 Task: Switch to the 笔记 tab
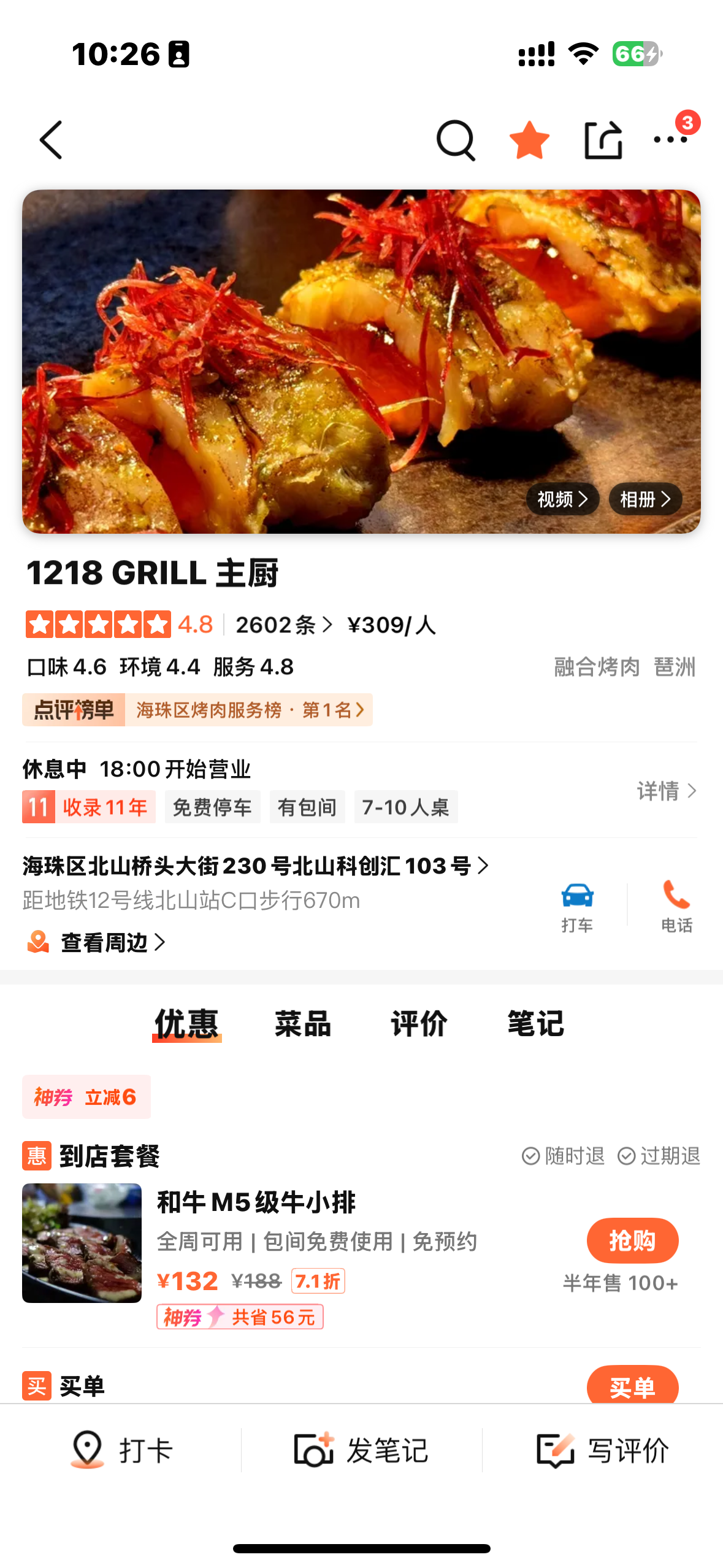pyautogui.click(x=535, y=1024)
